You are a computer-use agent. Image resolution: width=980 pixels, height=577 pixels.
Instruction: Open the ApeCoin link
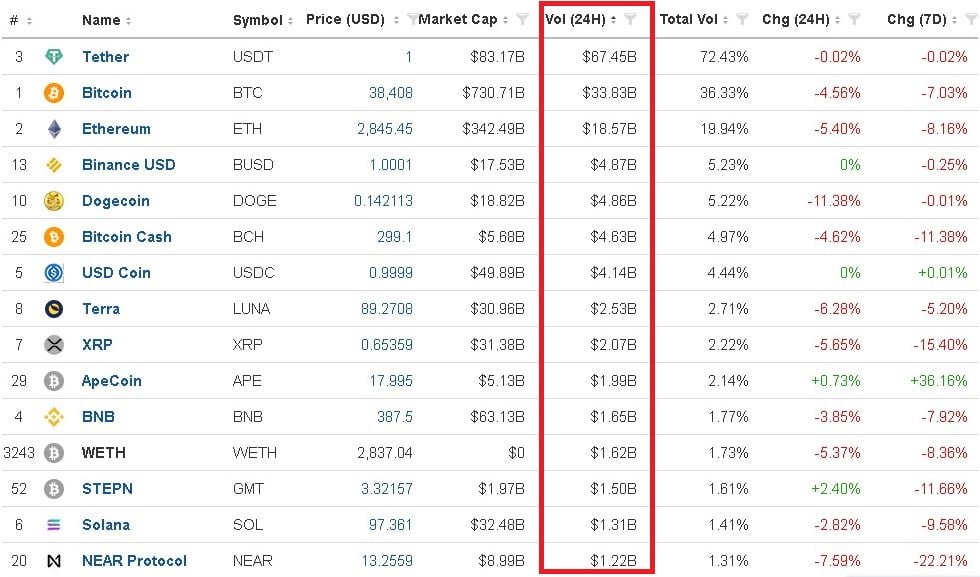(x=111, y=381)
